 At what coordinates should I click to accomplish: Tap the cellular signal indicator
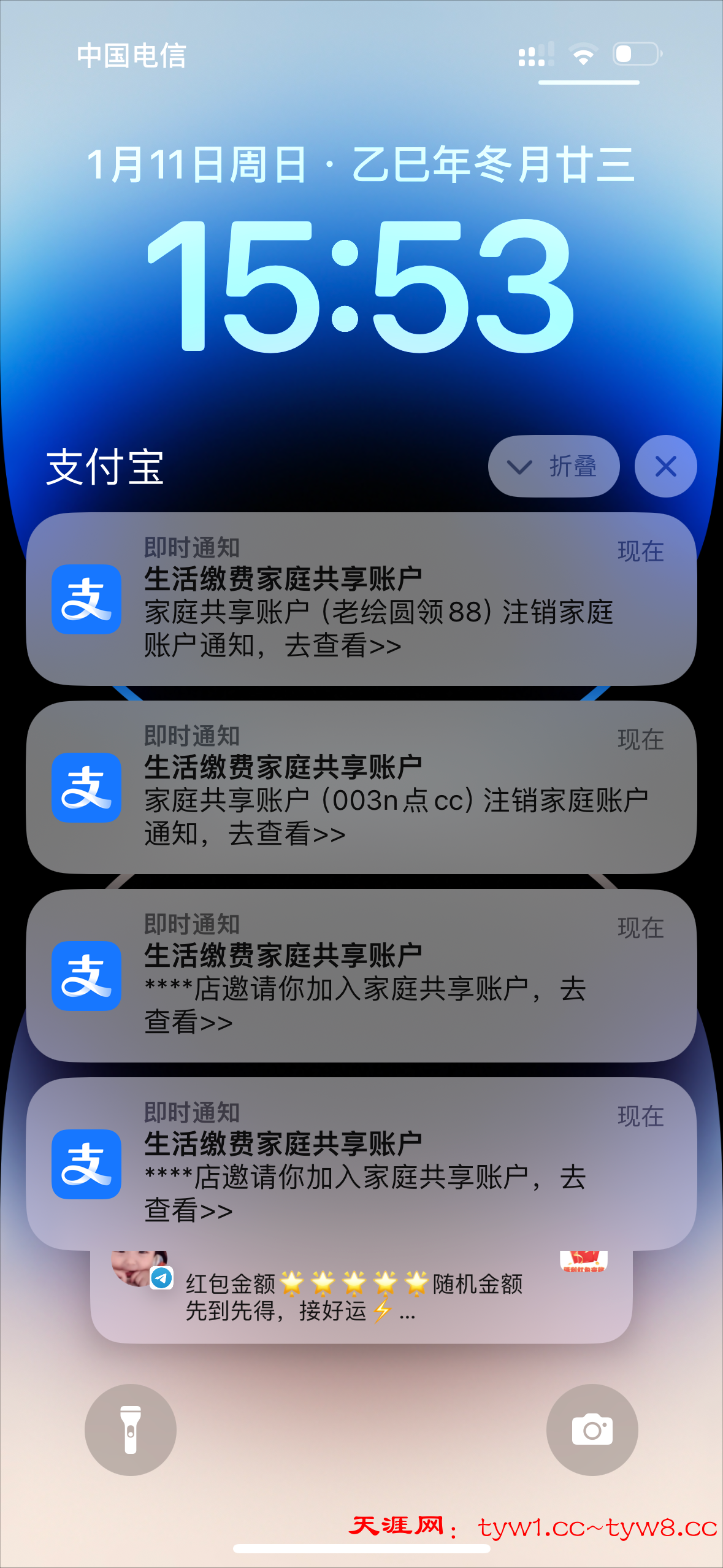pyautogui.click(x=535, y=55)
